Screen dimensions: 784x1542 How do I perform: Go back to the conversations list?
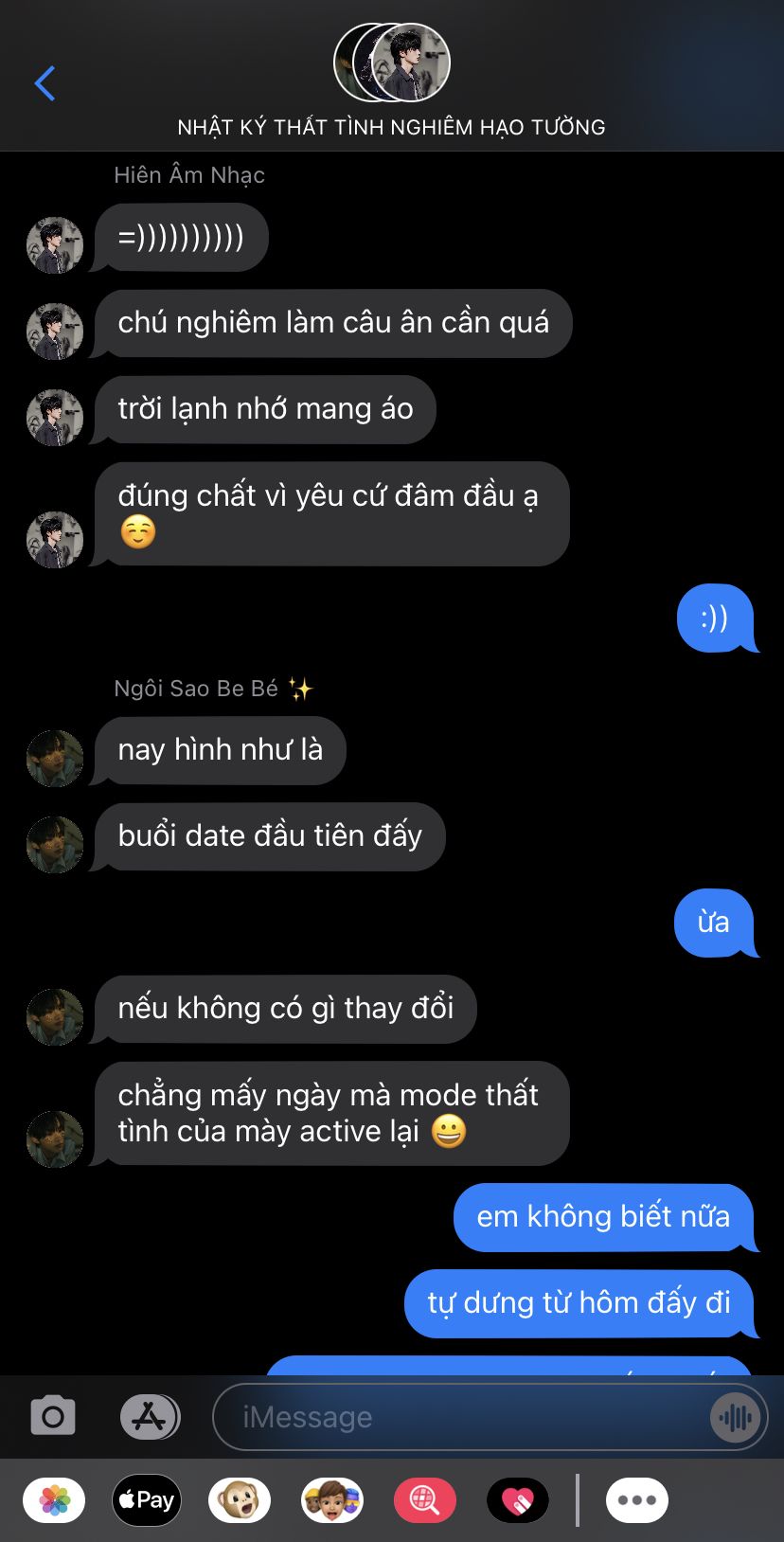[x=45, y=83]
